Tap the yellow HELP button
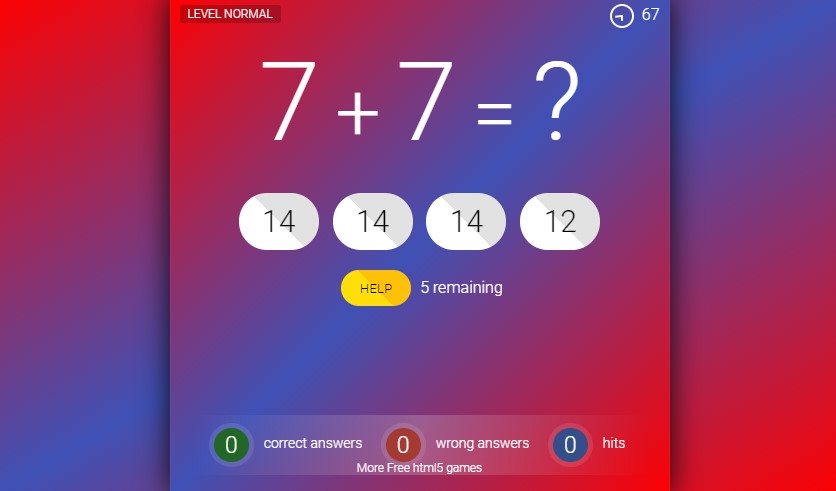Screen dimensions: 836x491 (375, 288)
